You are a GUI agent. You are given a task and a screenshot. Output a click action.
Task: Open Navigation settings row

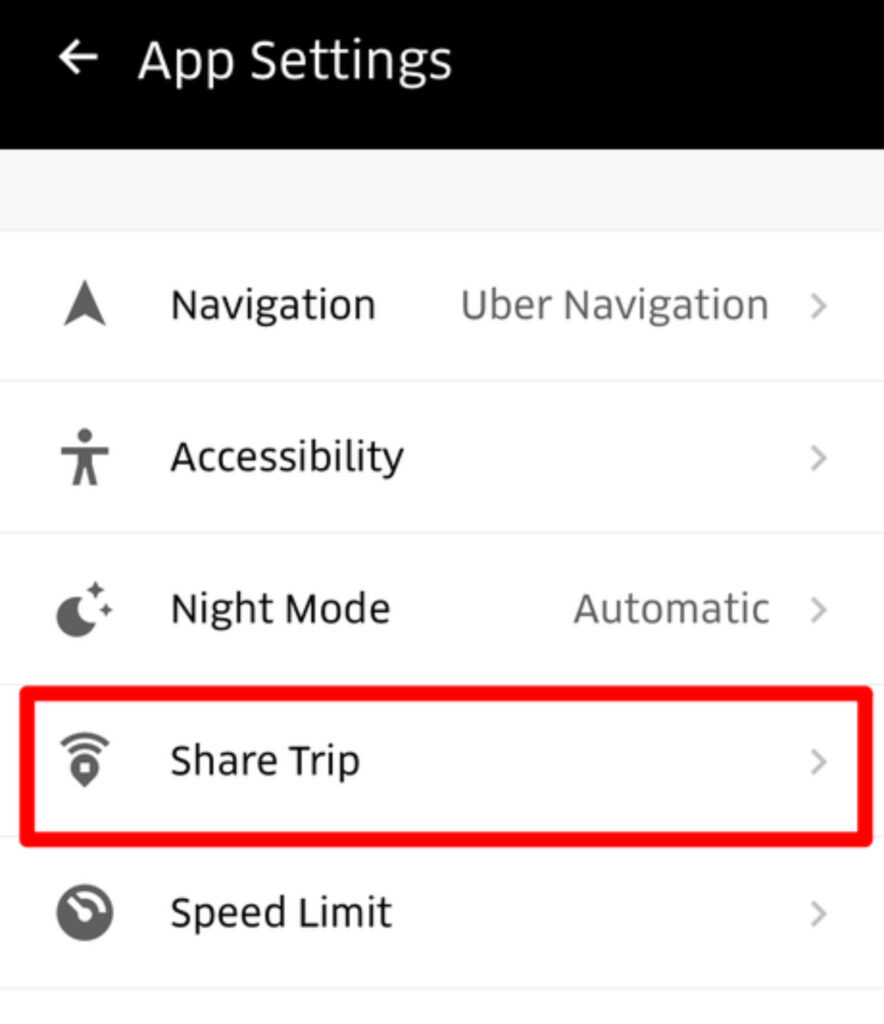coord(442,306)
